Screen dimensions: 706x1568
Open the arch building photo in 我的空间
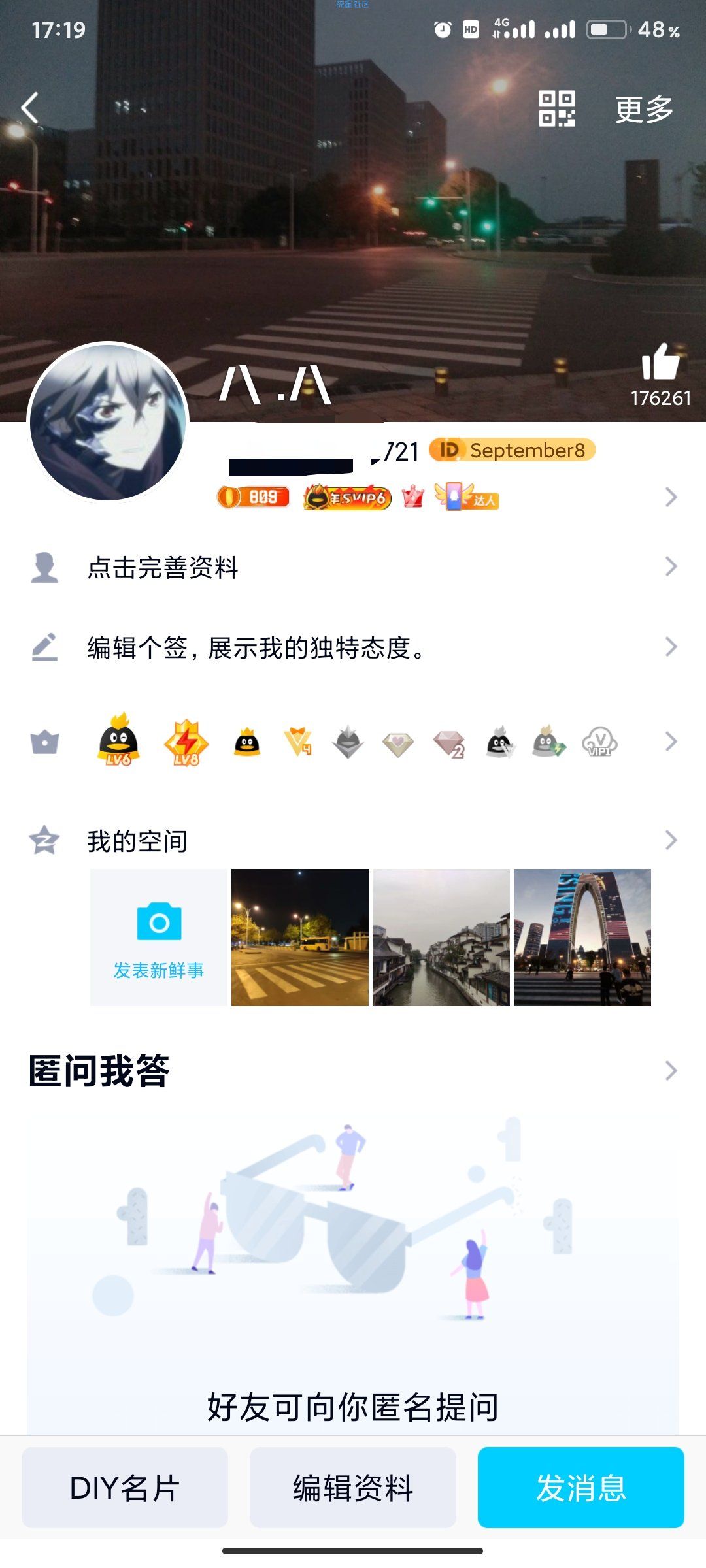(x=582, y=938)
